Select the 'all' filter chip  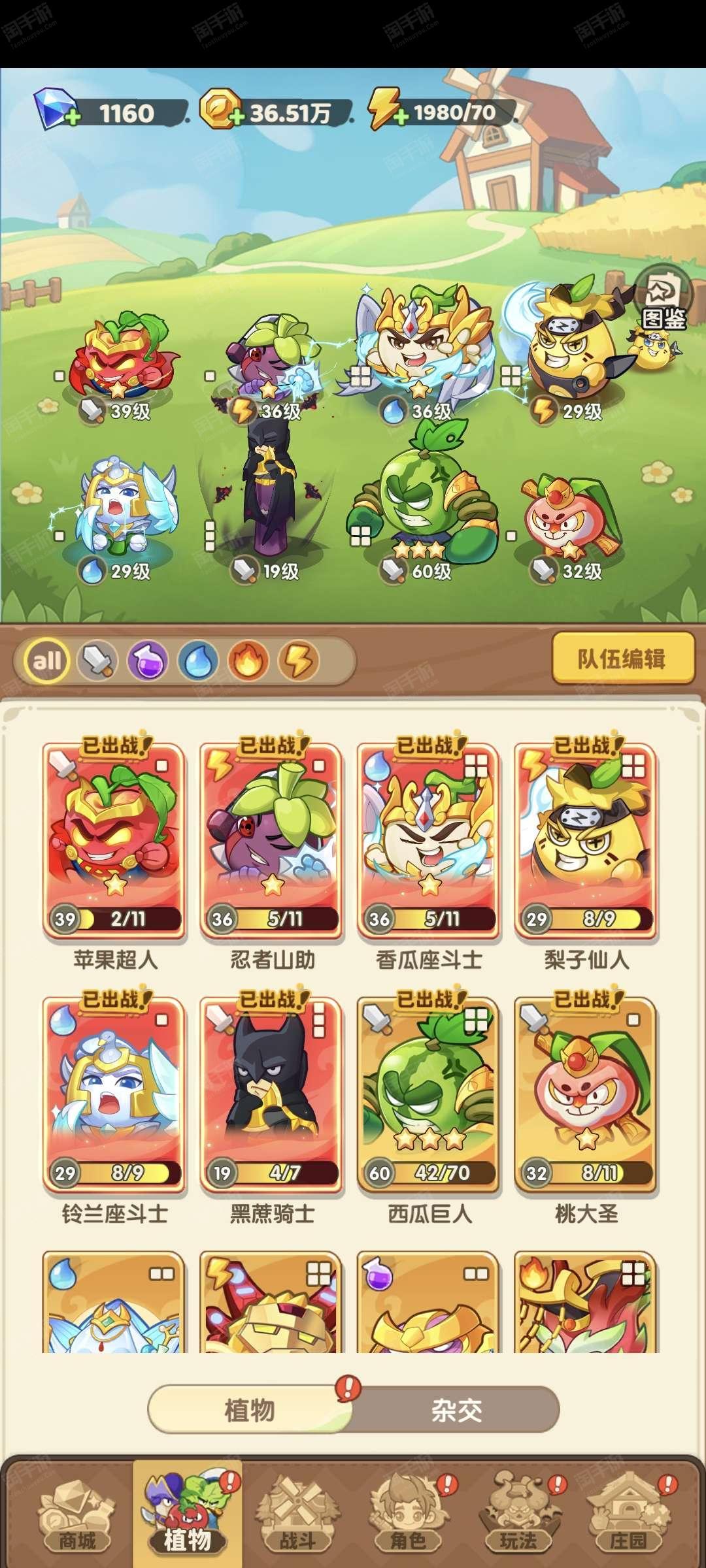click(x=47, y=661)
